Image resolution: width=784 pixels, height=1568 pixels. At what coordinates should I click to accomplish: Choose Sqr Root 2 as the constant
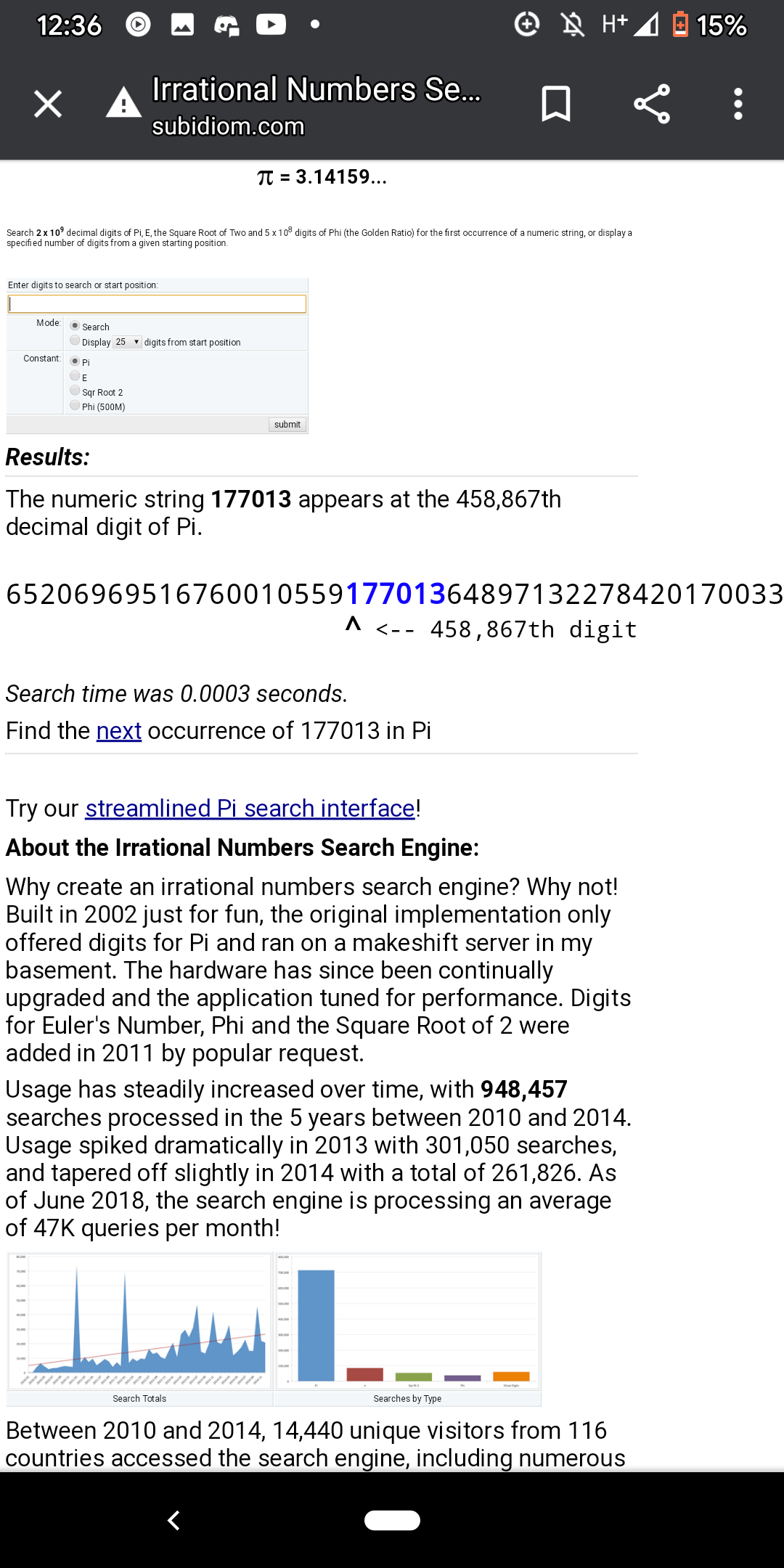75,391
